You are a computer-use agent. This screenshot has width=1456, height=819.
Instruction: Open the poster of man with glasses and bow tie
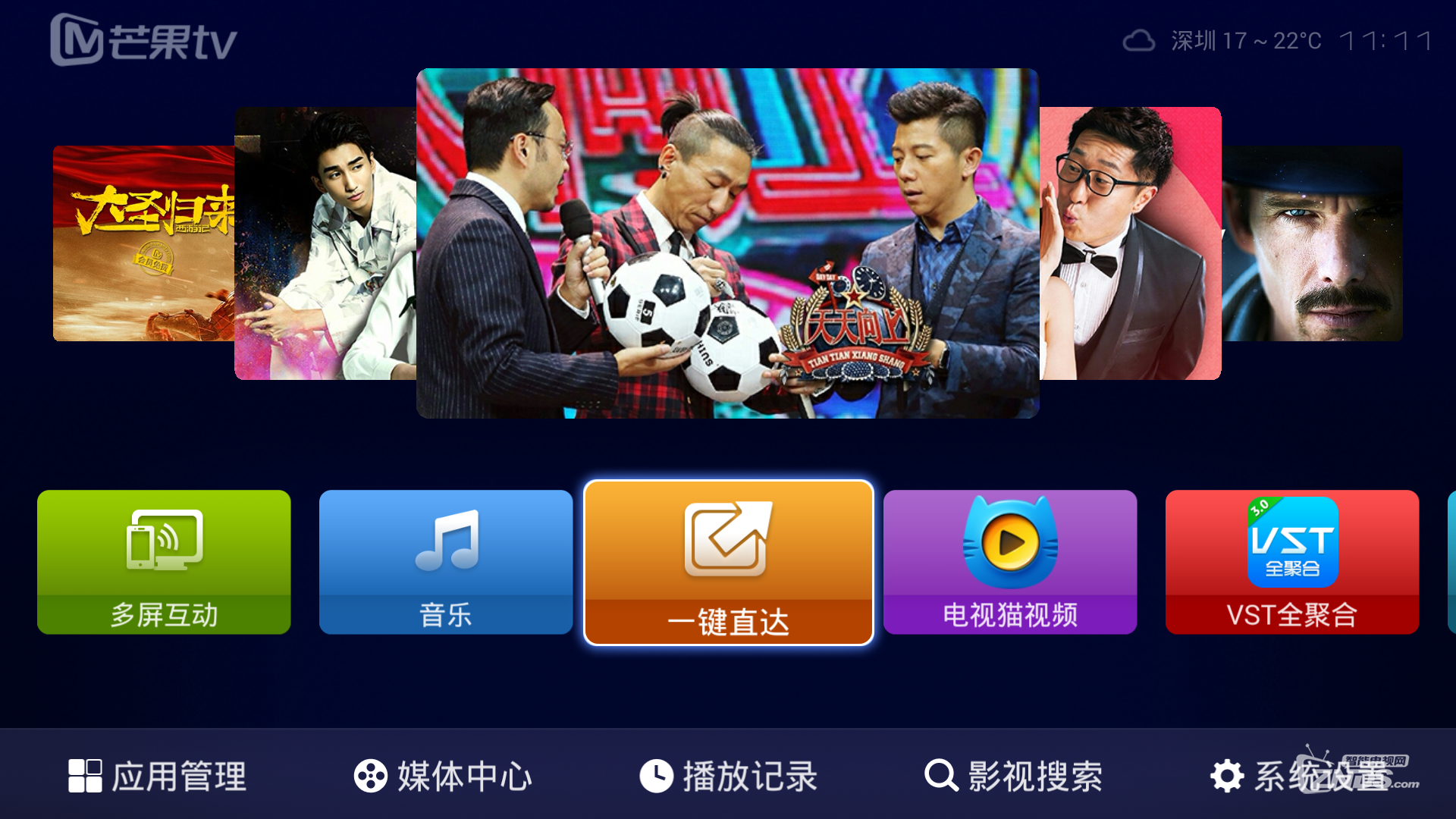[x=1130, y=243]
